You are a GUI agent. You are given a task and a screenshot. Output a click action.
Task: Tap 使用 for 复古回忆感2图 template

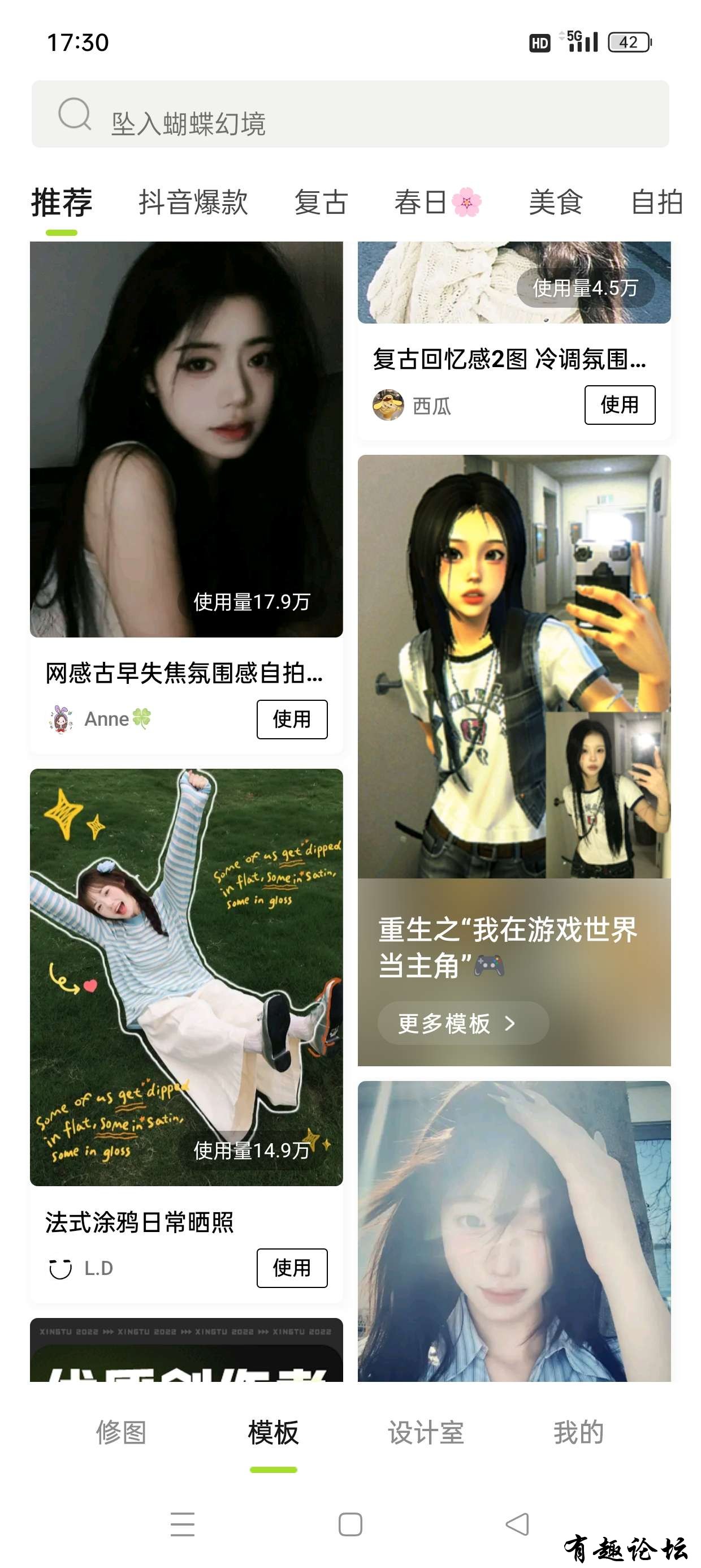point(620,405)
